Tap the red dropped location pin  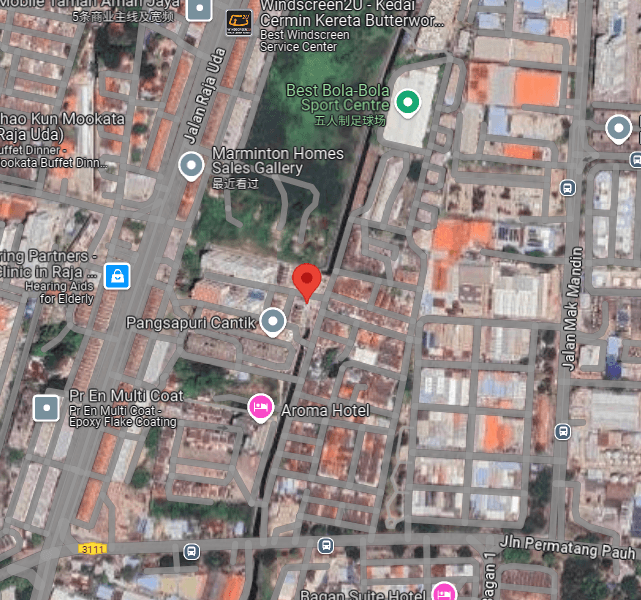(307, 281)
